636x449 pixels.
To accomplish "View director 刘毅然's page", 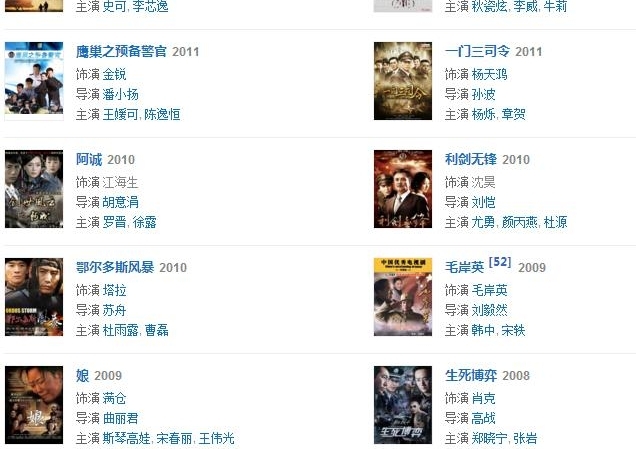I will click(490, 310).
